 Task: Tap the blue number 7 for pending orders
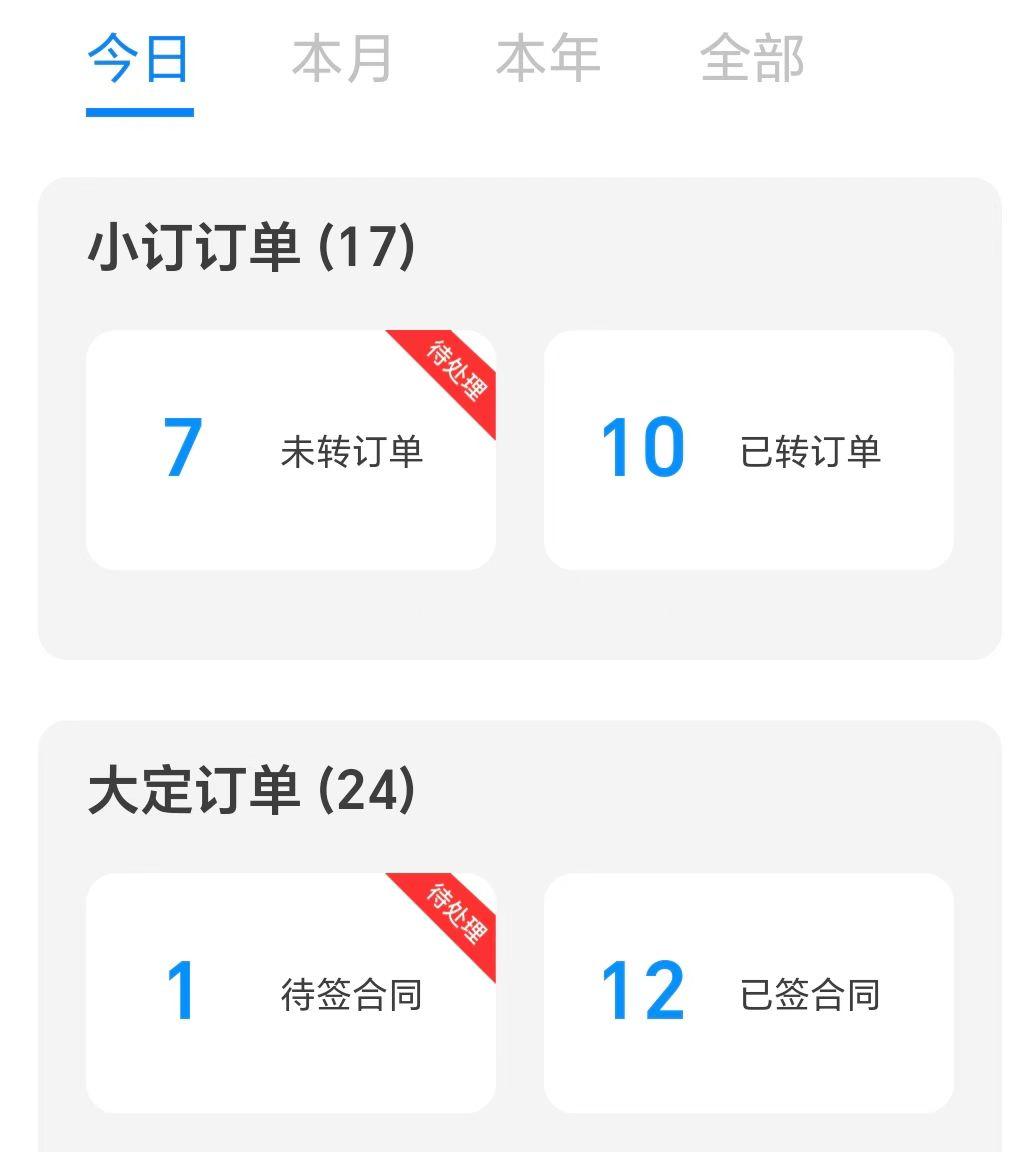tap(182, 448)
